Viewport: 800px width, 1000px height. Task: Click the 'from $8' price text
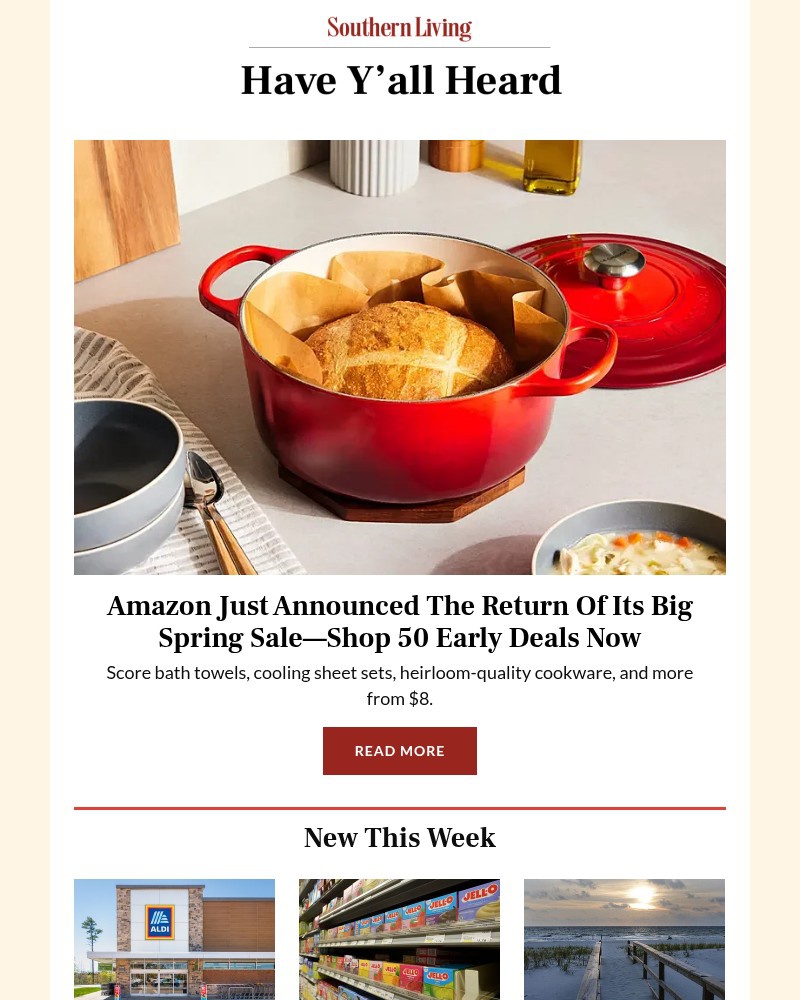(400, 698)
